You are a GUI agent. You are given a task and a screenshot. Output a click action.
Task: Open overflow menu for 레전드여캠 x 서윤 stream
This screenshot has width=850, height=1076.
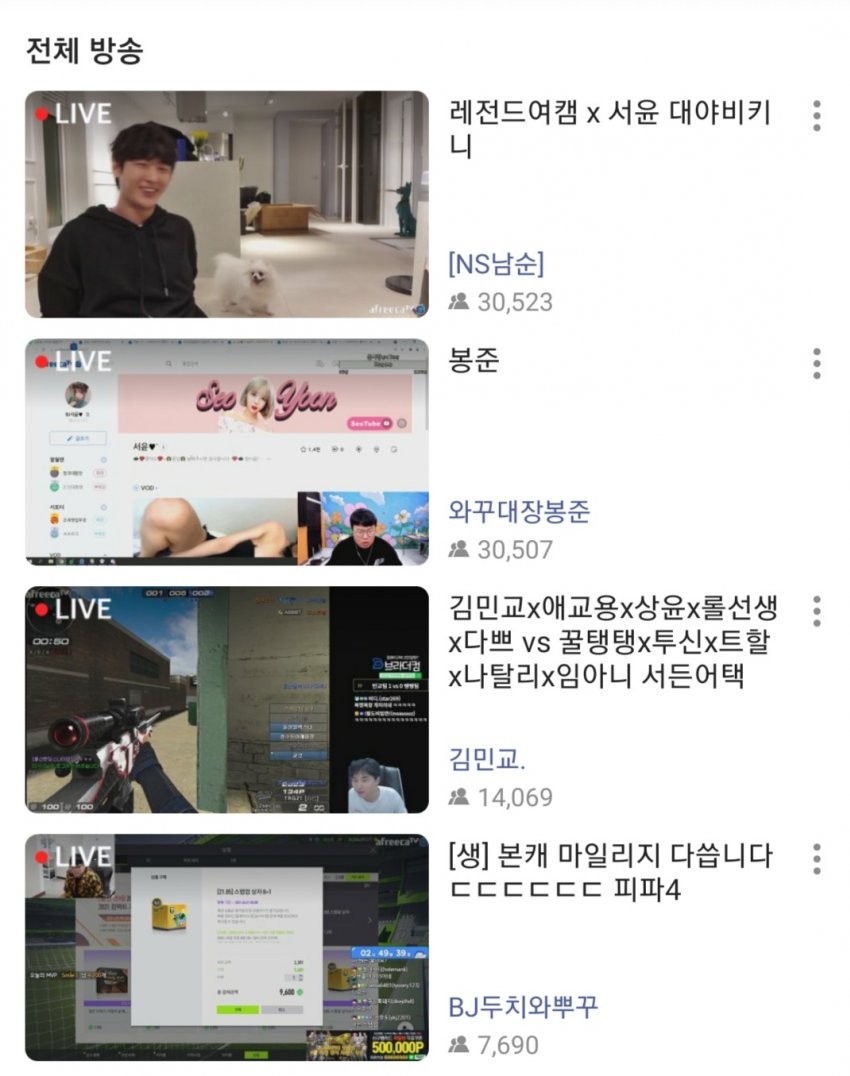tap(817, 116)
